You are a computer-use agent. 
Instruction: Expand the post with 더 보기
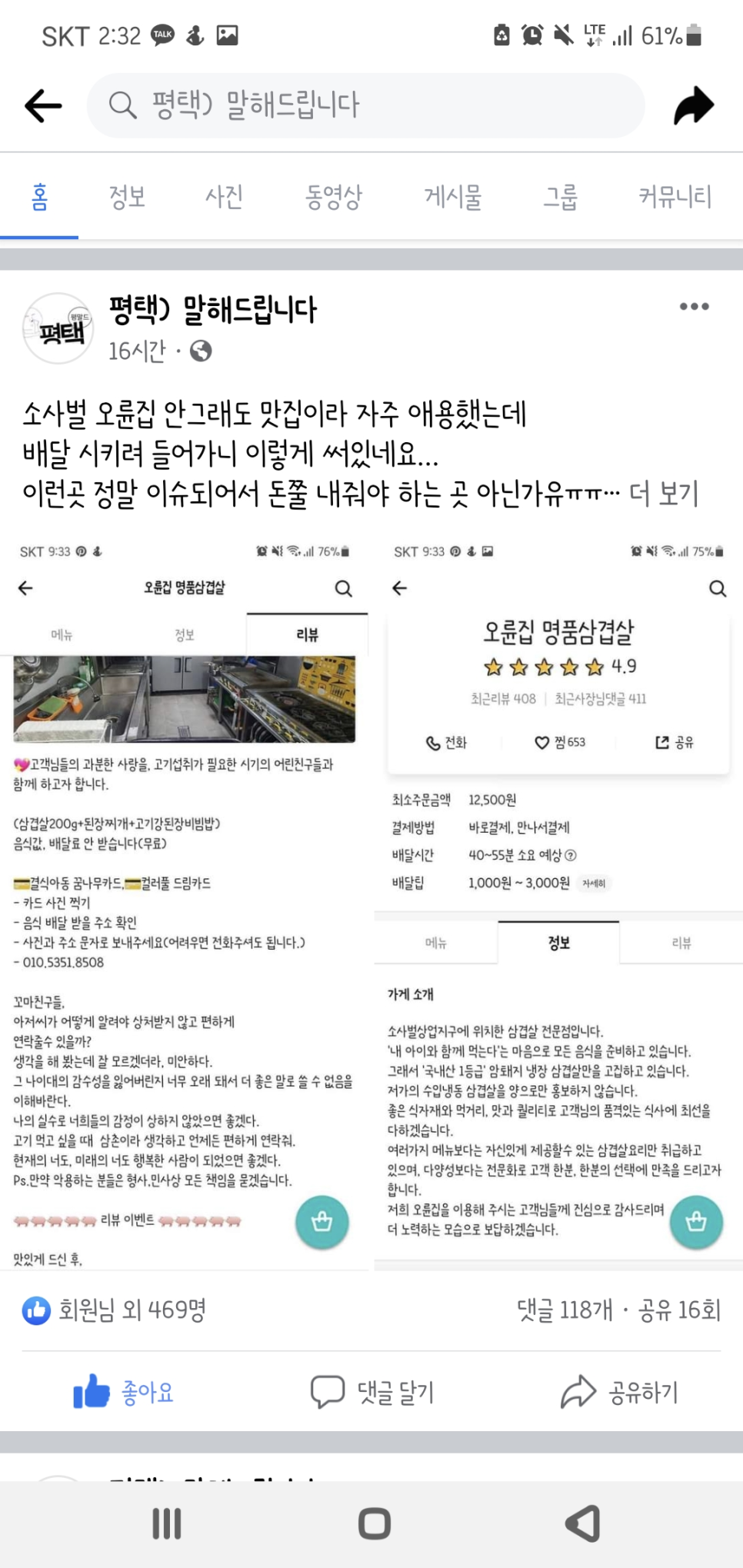[663, 493]
